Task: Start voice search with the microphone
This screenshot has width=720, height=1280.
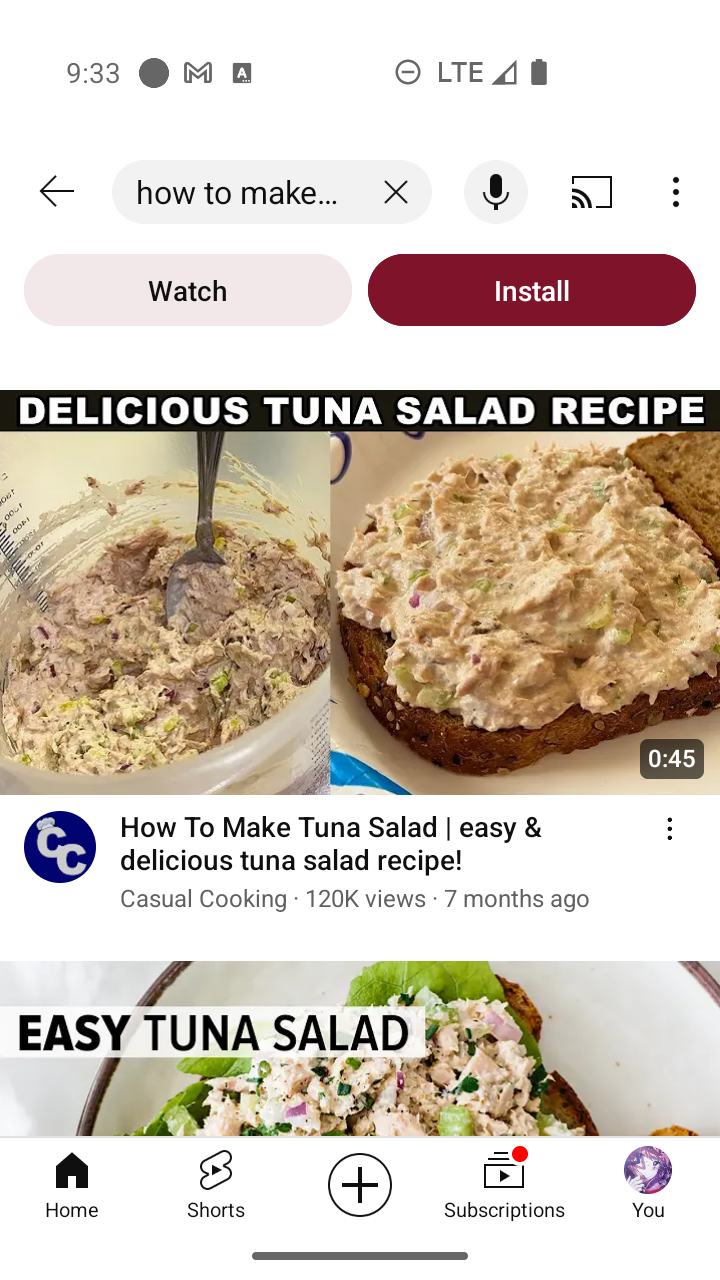Action: [496, 192]
